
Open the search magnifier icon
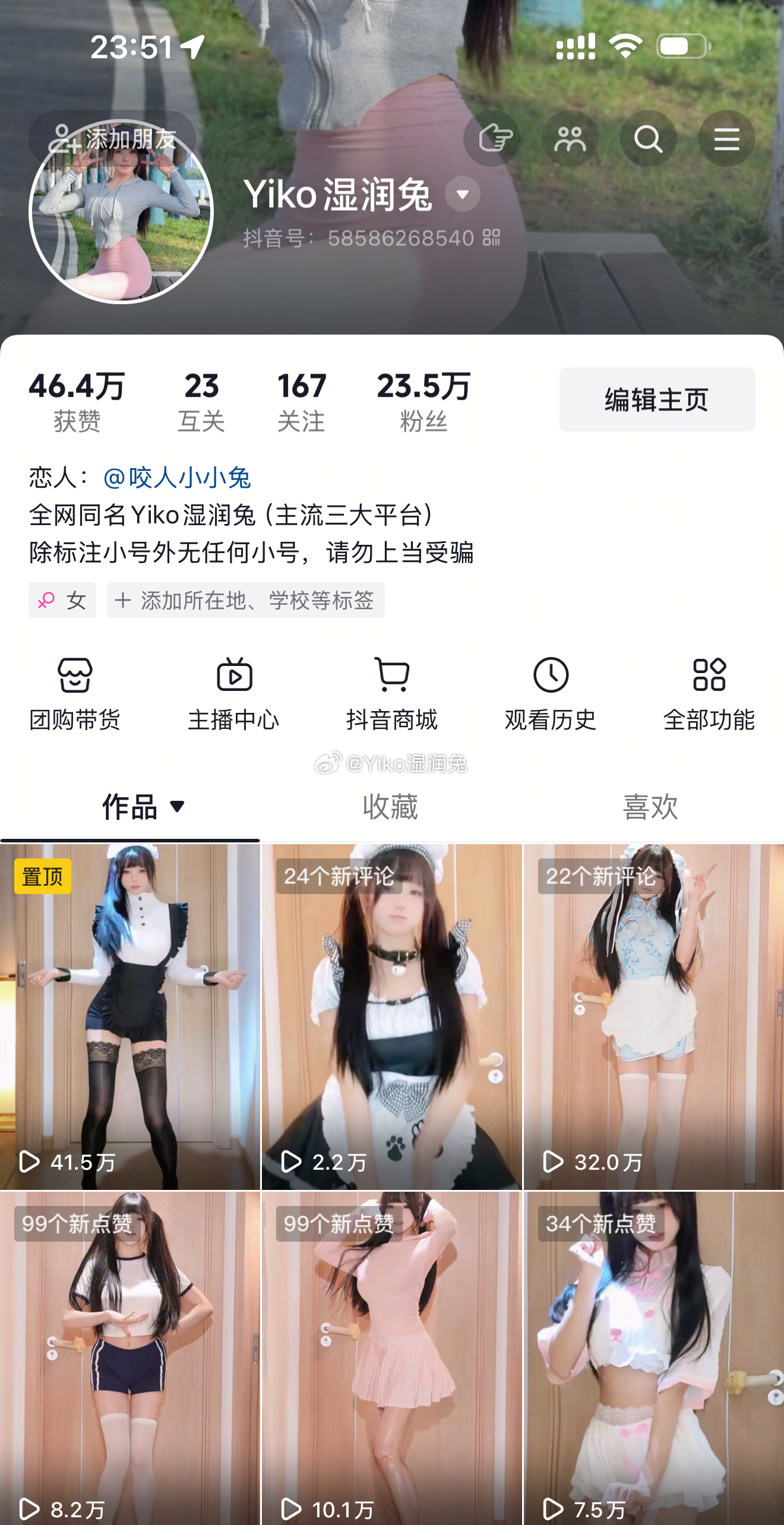pyautogui.click(x=648, y=139)
